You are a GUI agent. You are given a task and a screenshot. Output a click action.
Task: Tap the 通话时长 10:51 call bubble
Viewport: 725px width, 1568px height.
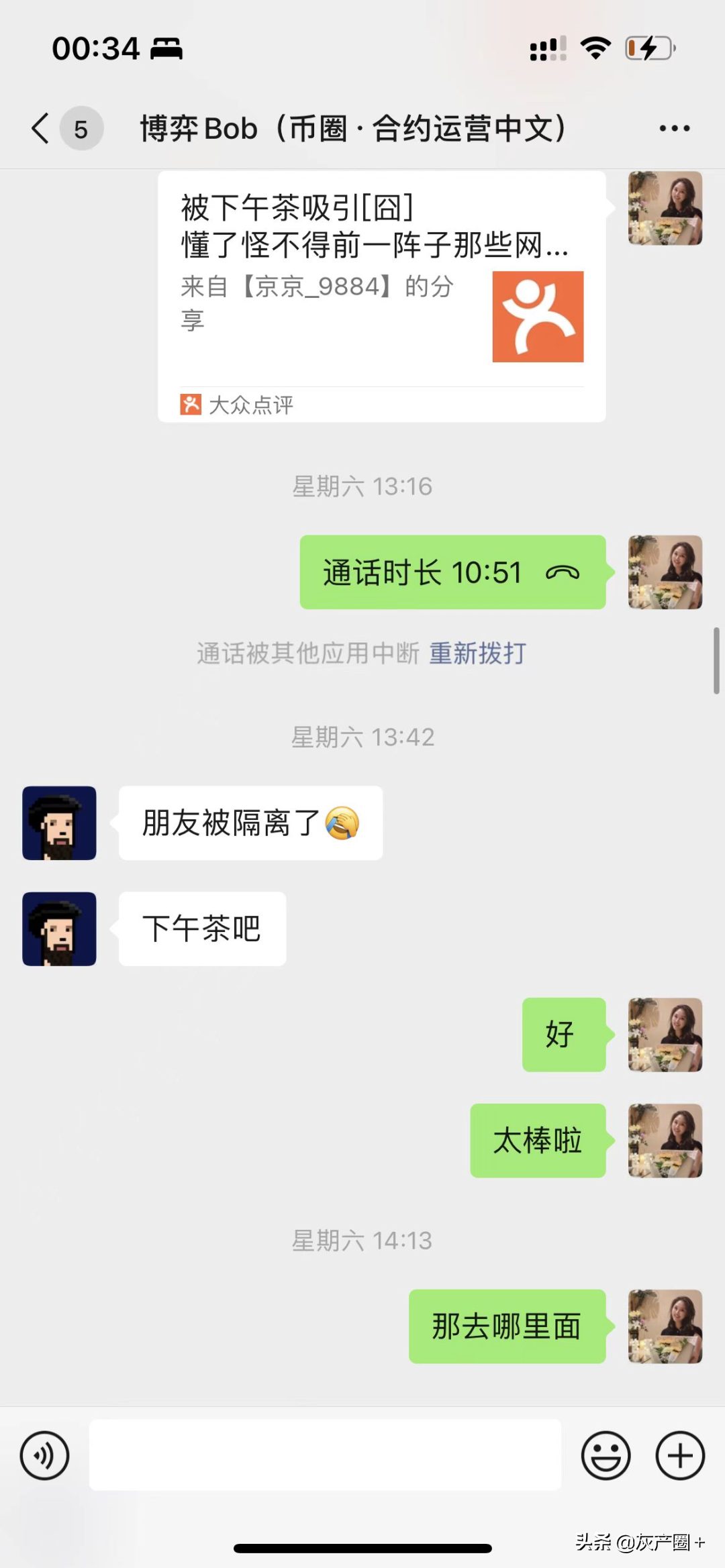(x=452, y=572)
